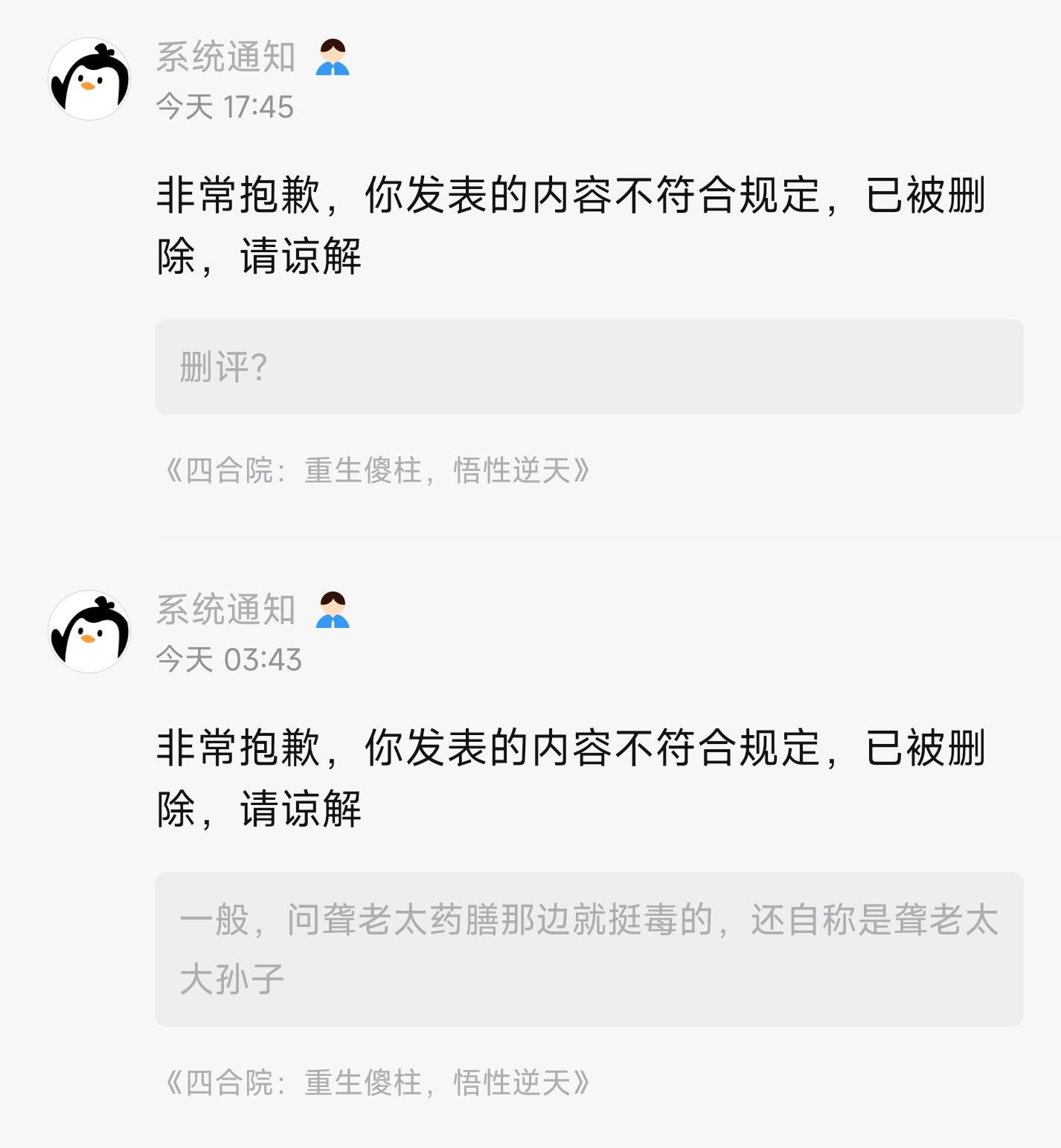Open the system notice avatar from 03:43
The width and height of the screenshot is (1061, 1148).
[89, 632]
